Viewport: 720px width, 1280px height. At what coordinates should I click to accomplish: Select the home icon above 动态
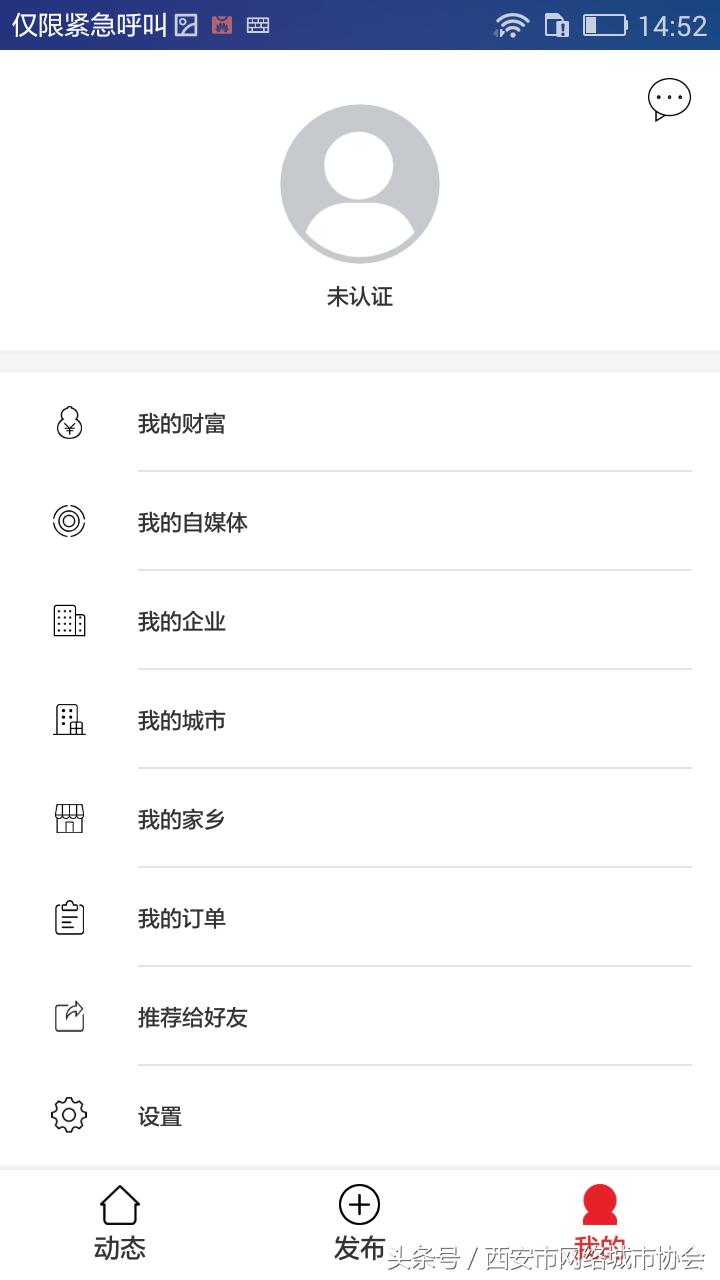(119, 1206)
